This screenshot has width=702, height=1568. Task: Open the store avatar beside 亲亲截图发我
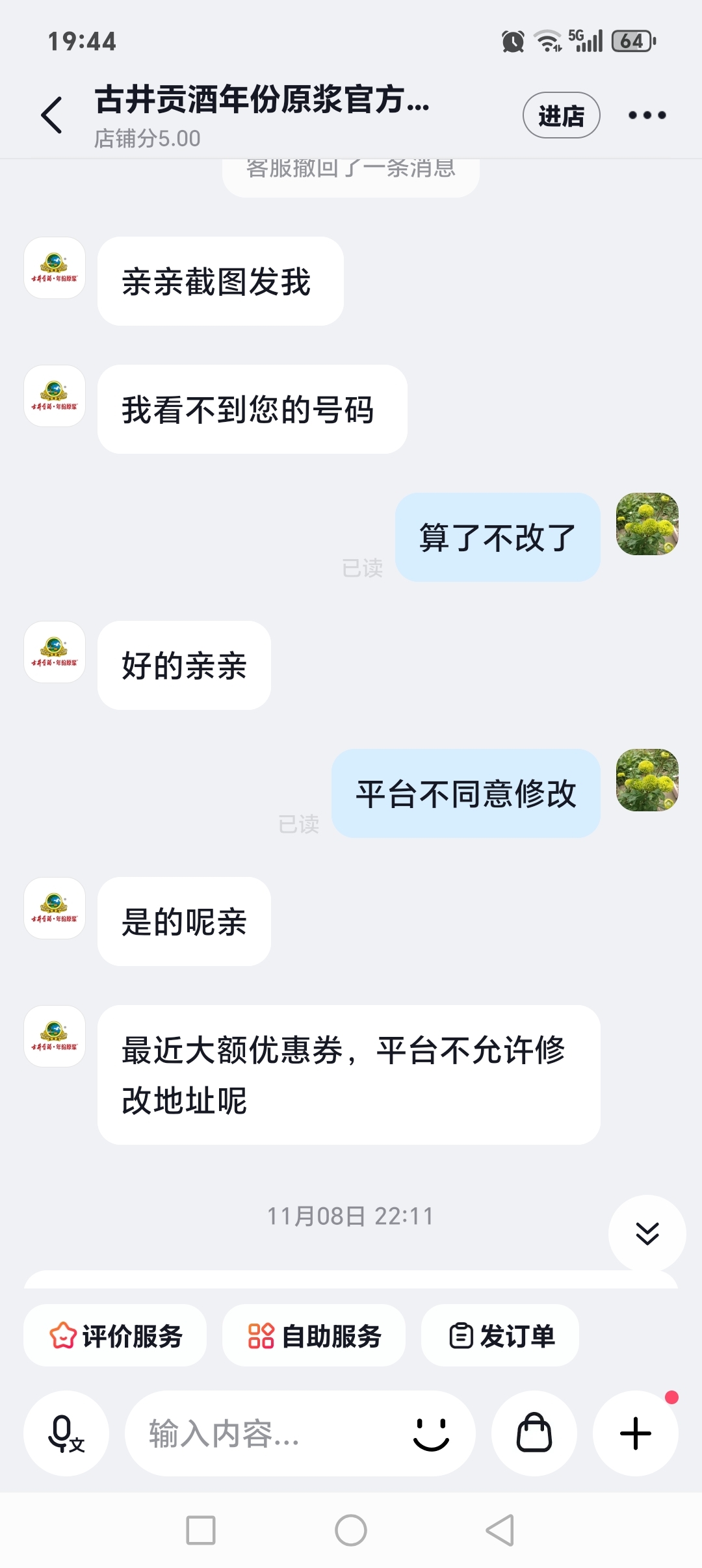pyautogui.click(x=55, y=268)
